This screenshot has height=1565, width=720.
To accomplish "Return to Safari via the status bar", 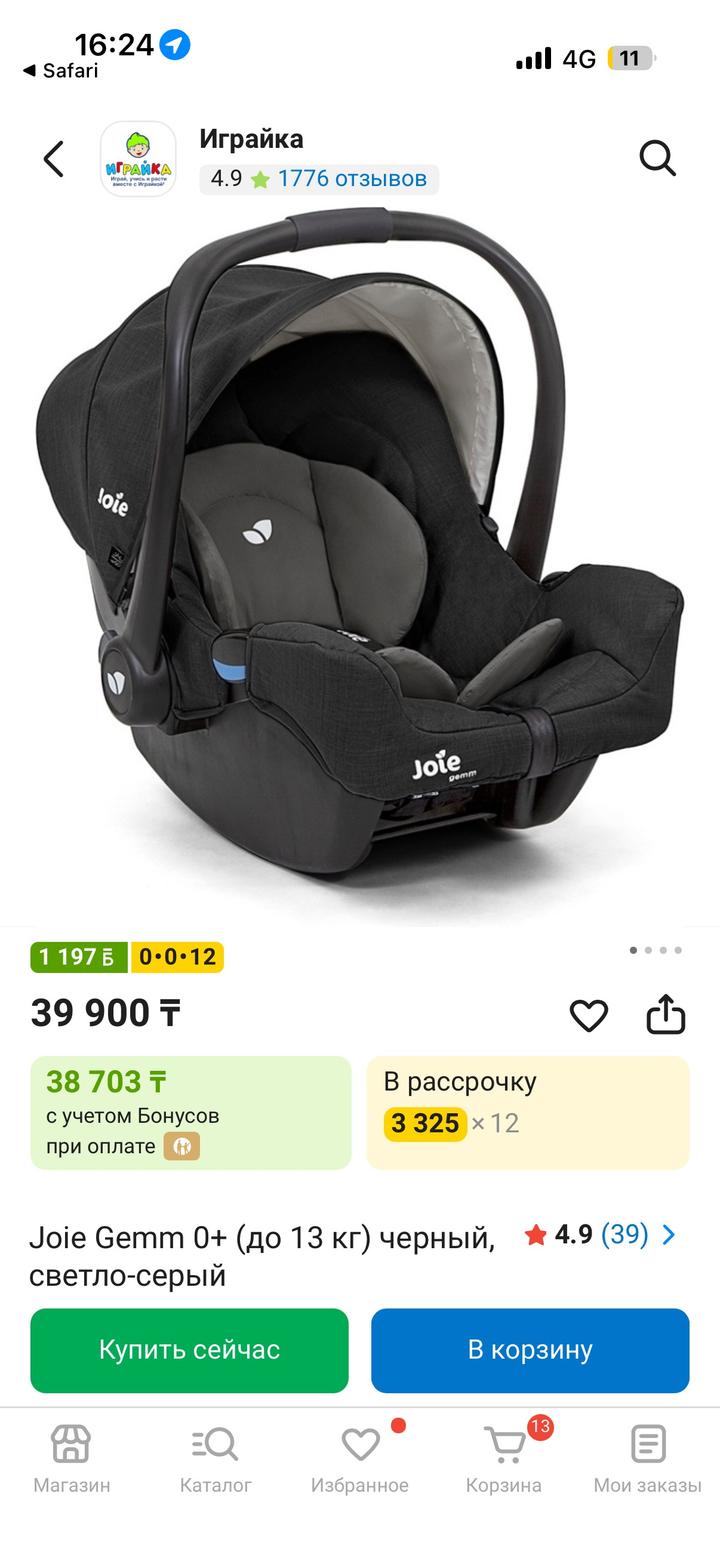I will (60, 71).
